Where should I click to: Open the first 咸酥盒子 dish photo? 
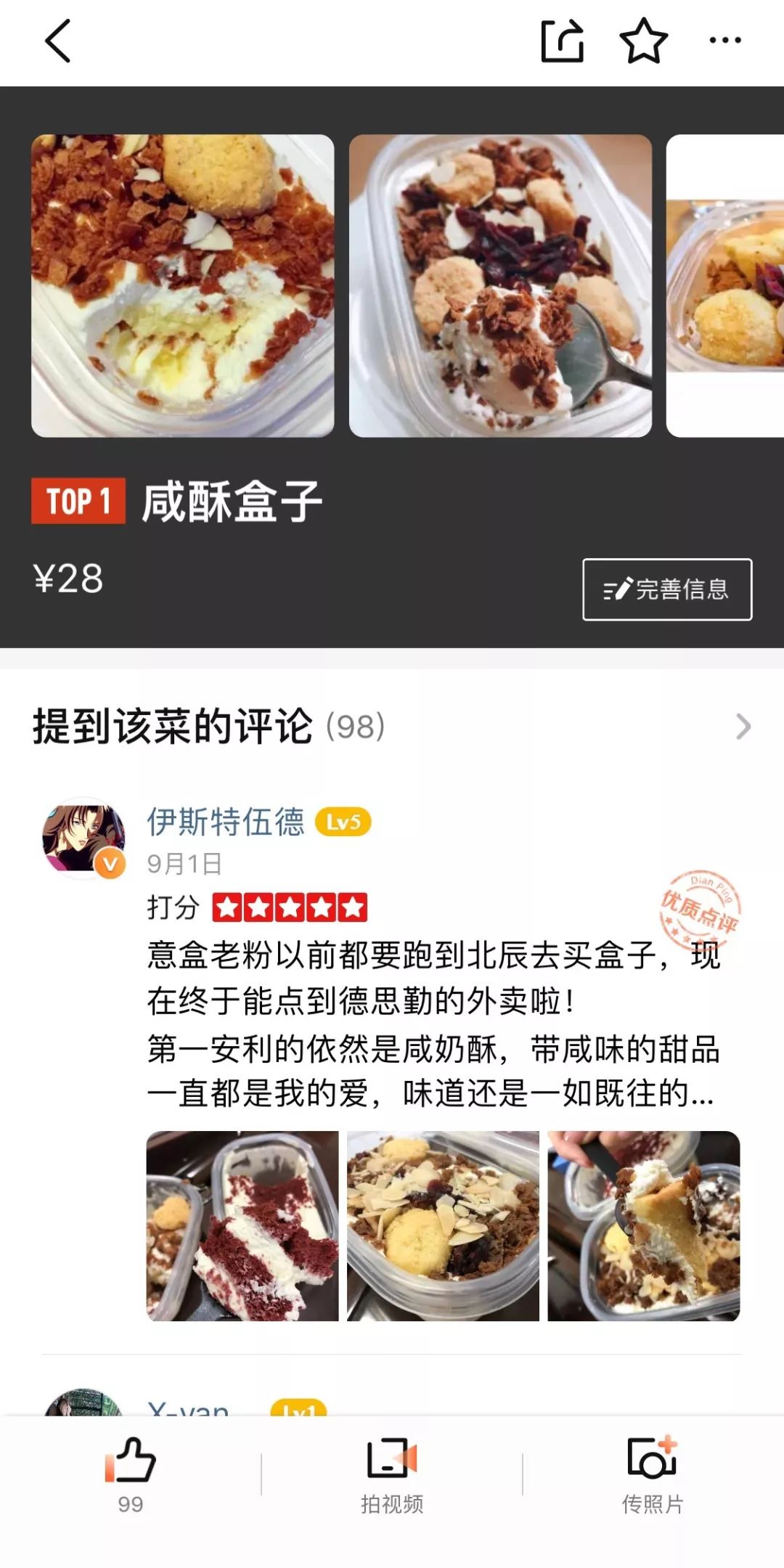(x=183, y=285)
